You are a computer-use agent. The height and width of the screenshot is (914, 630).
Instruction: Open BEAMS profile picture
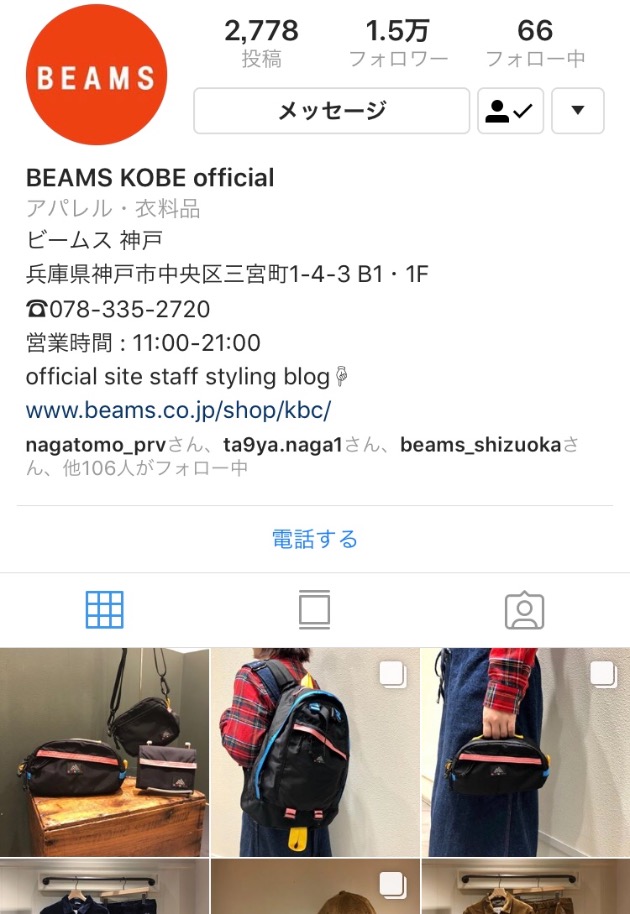tap(96, 76)
